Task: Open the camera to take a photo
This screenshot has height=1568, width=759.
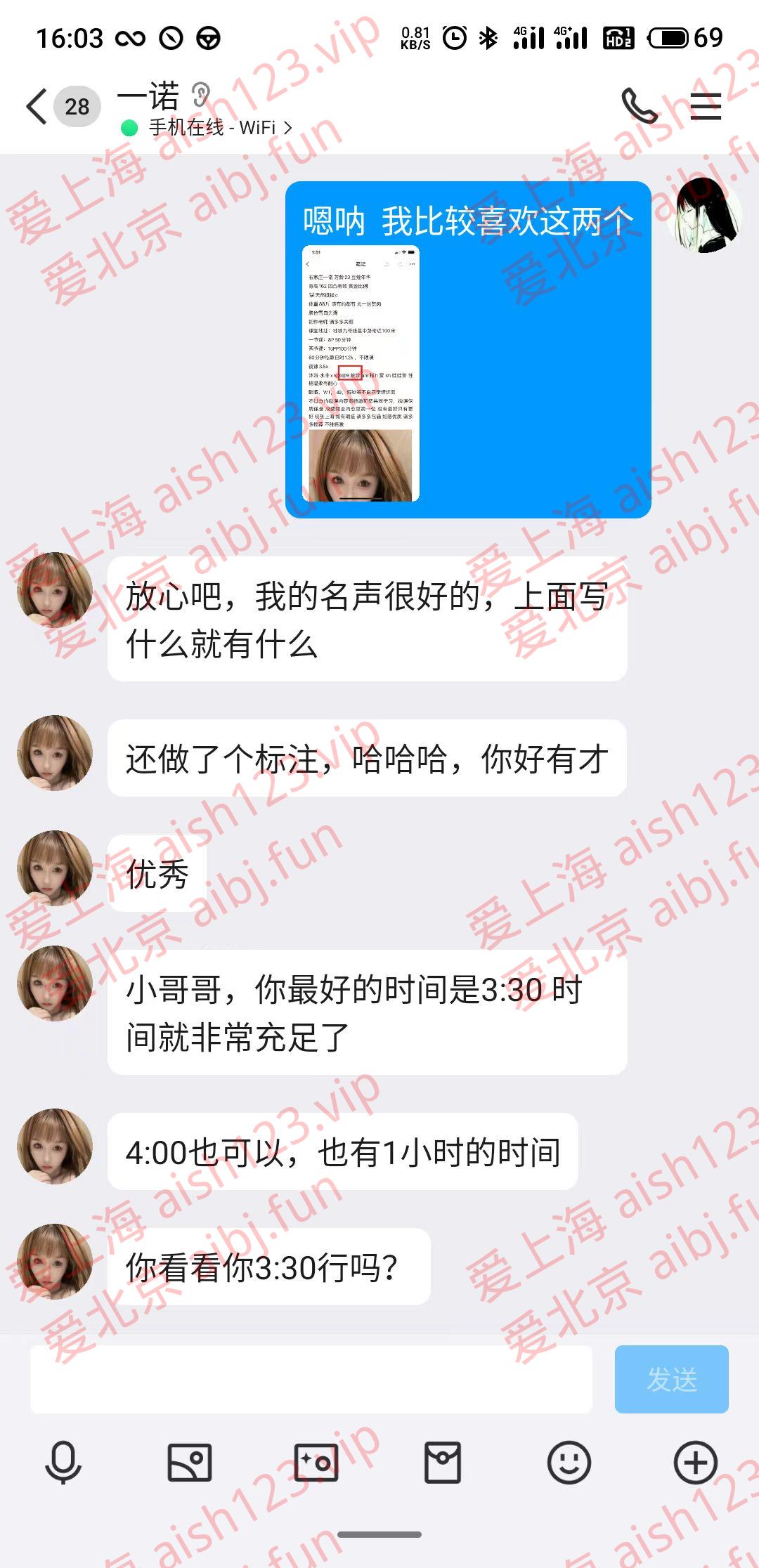Action: pyautogui.click(x=316, y=1463)
